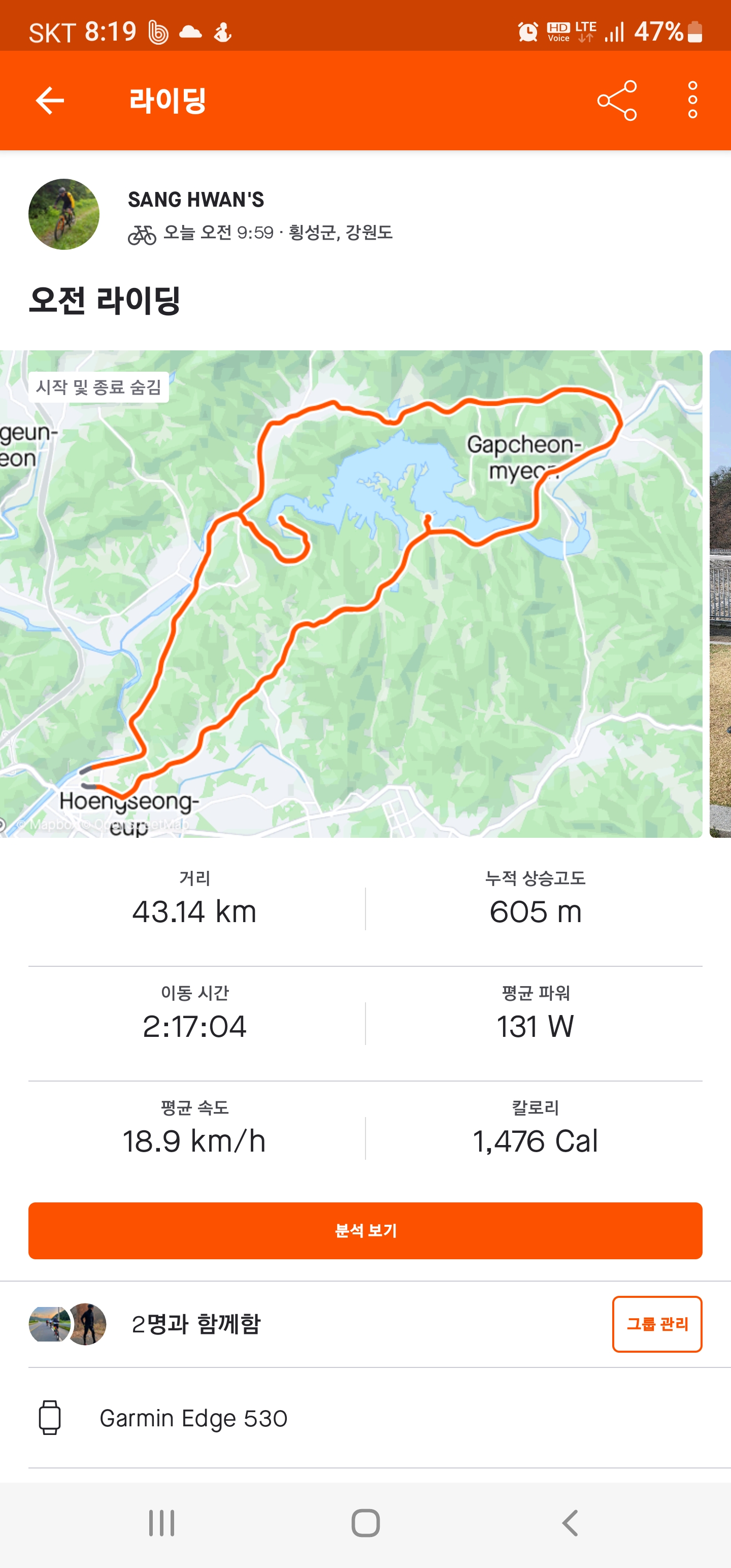Open the Garmin Edge 530 device row
Screen dimensions: 731x1568
tap(365, 1418)
